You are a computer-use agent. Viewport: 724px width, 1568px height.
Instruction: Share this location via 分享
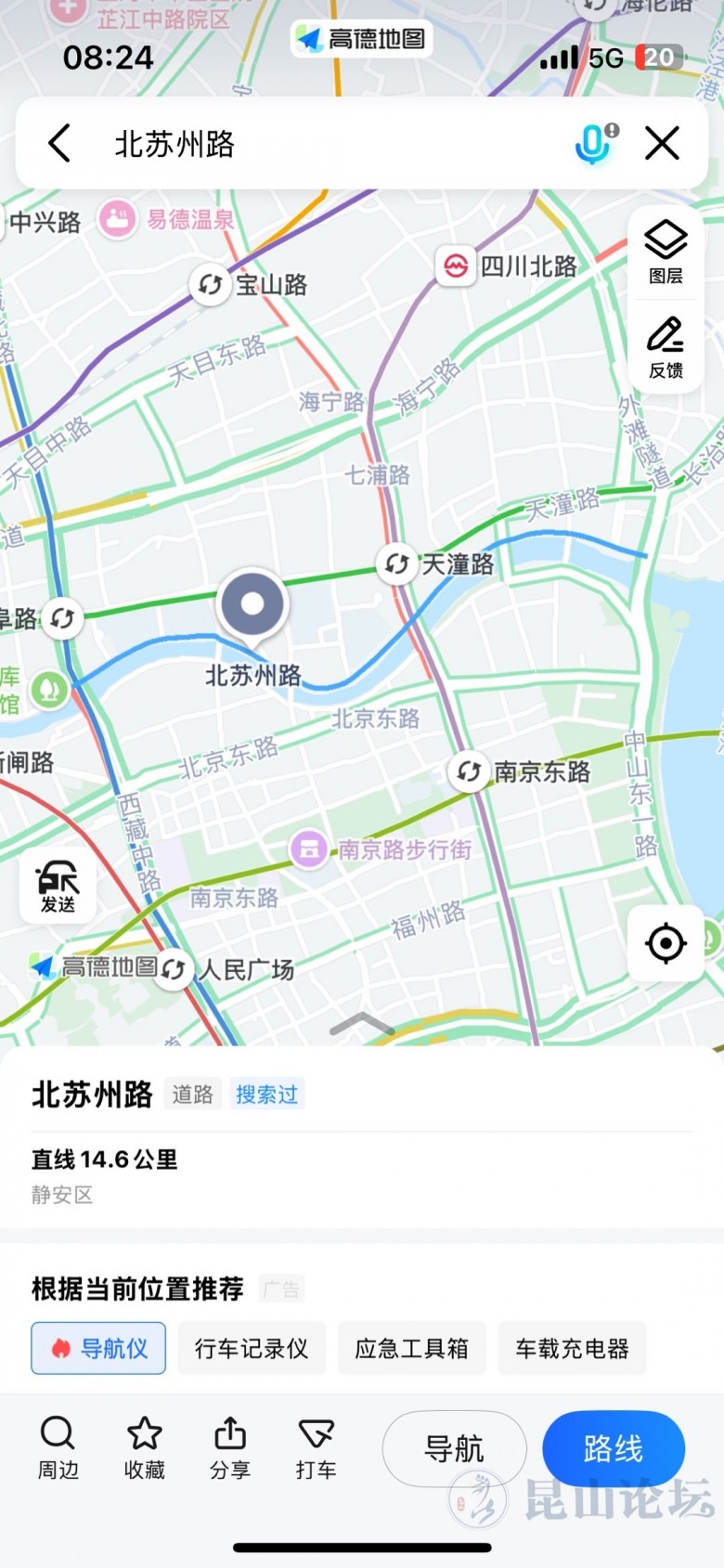coord(230,1447)
